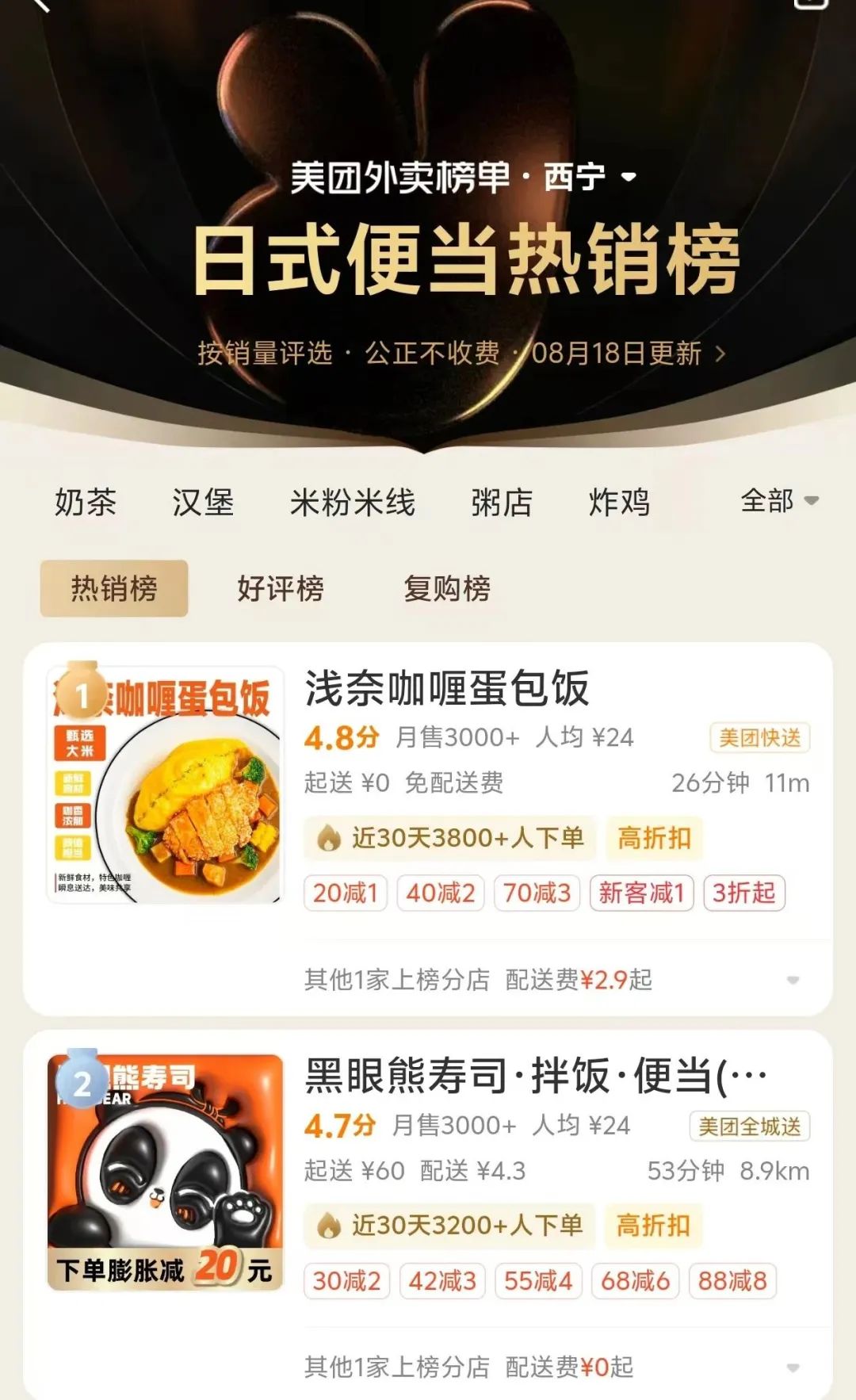Screen dimensions: 856x1400
Task: Click the 高折扣 tag for 浅奈咖喱蛋包饭
Action: [x=653, y=838]
